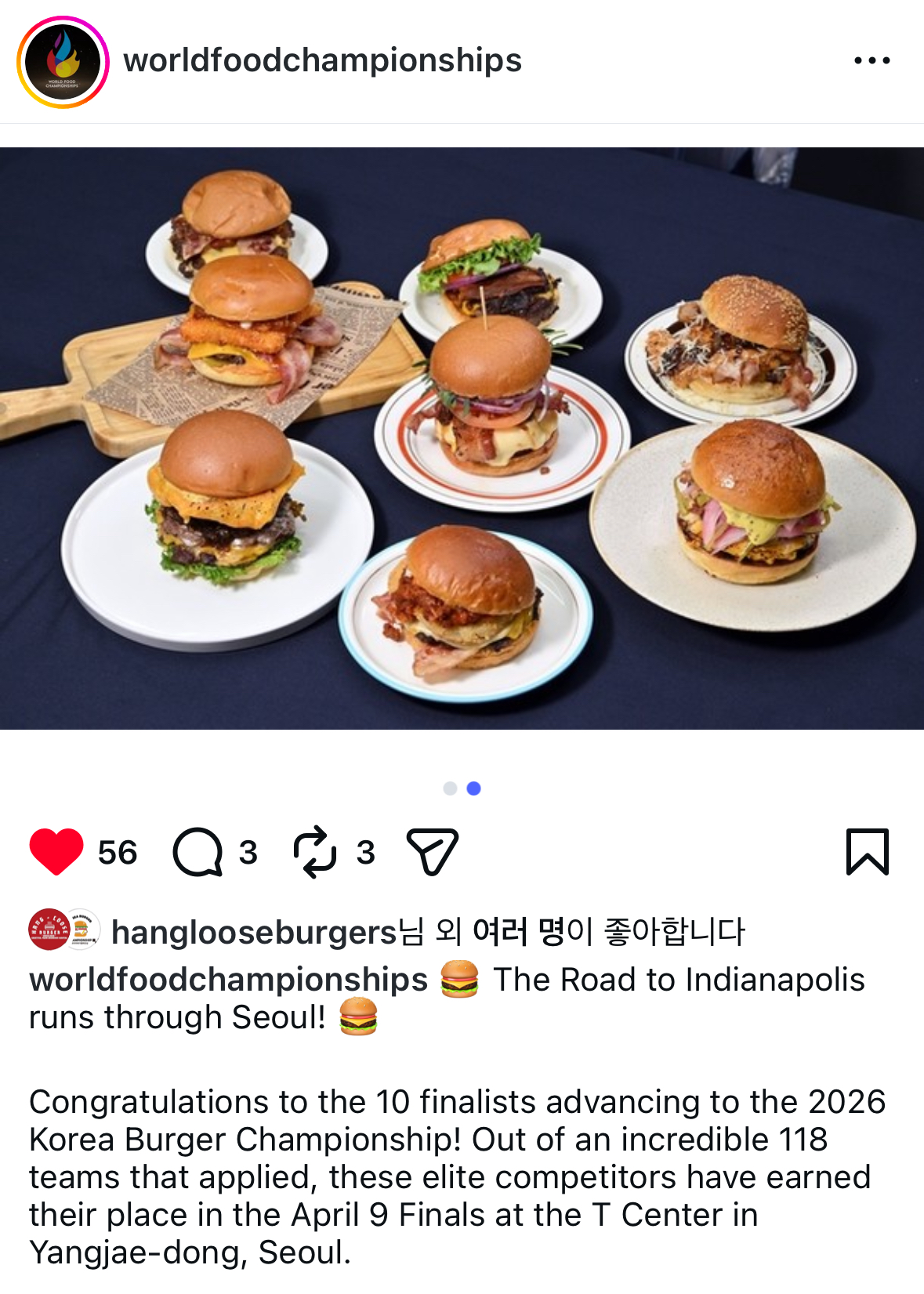The height and width of the screenshot is (1294, 924).
Task: View the 56 likes count
Action: pyautogui.click(x=118, y=853)
